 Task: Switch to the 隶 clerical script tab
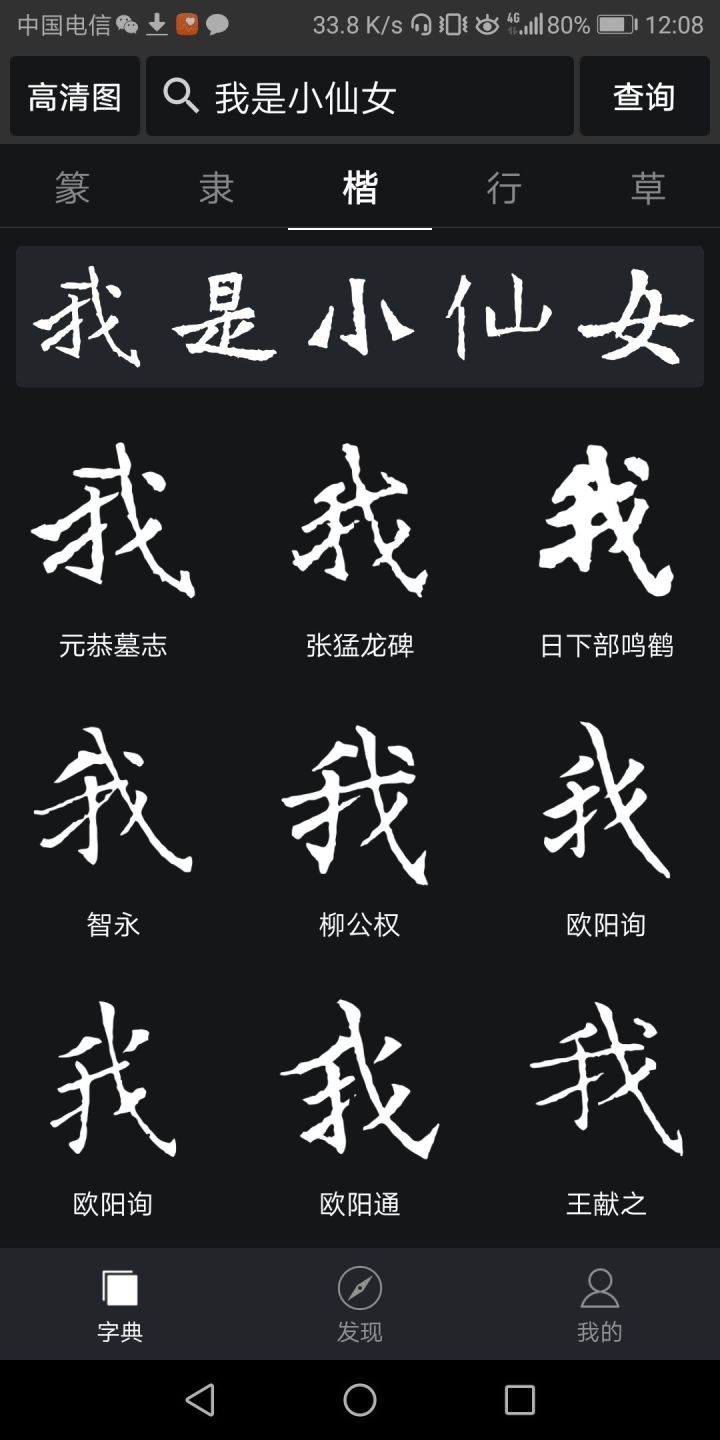click(x=216, y=188)
